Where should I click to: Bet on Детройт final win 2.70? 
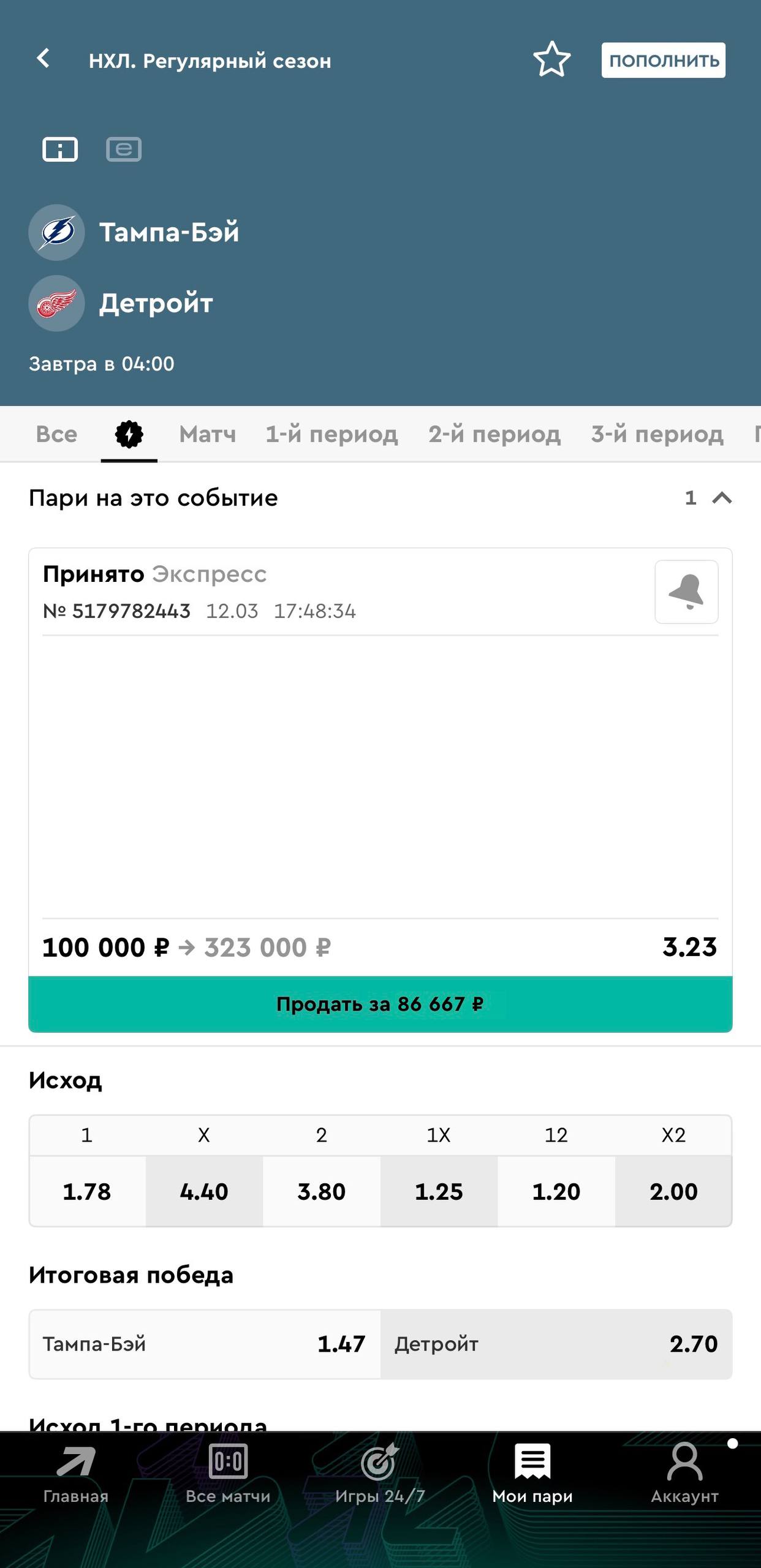tap(556, 1344)
